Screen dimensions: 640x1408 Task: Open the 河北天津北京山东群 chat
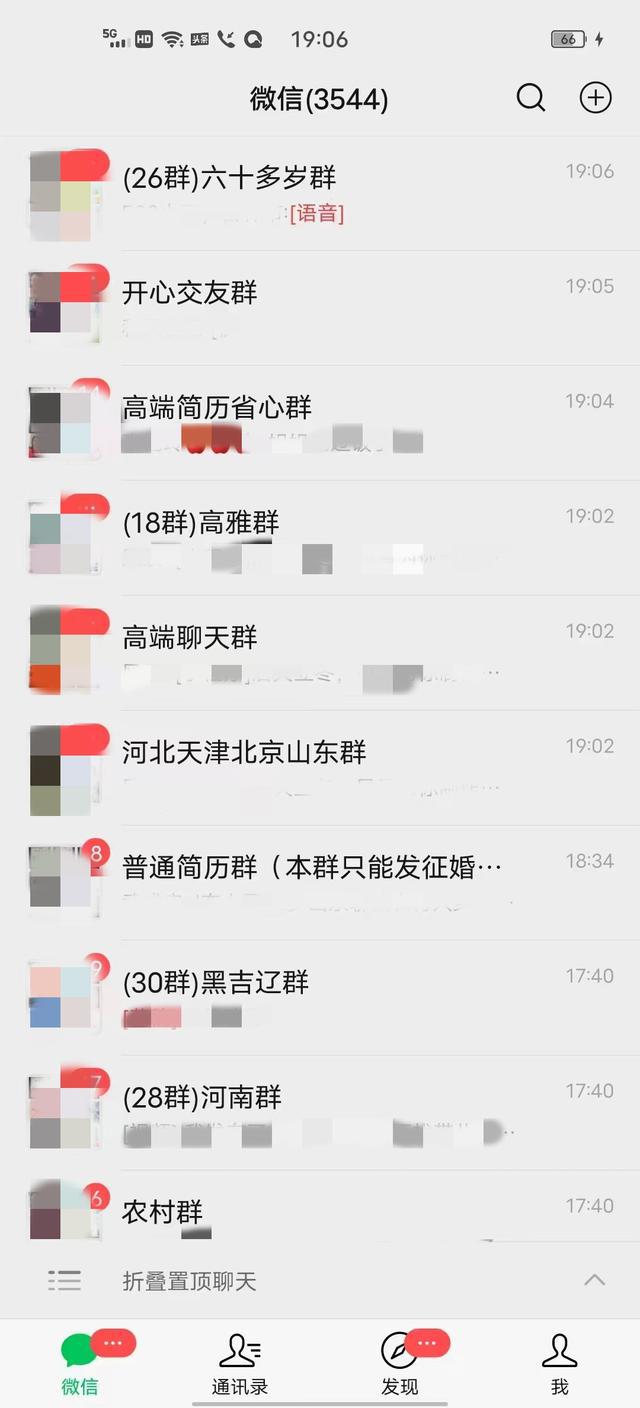320,768
